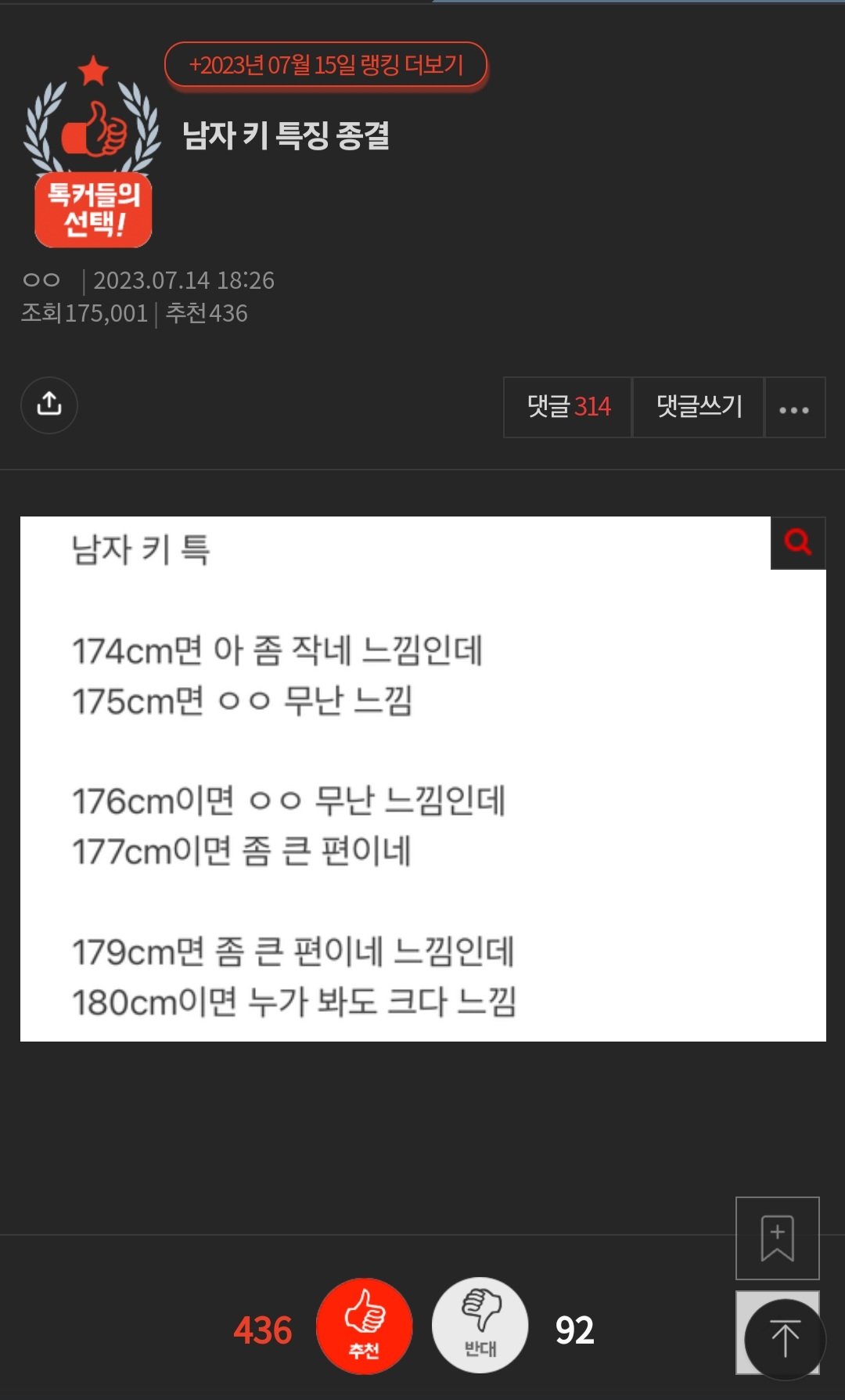Downvote the post with 반대 button
Screen dimensions: 845x1400
(480, 1326)
